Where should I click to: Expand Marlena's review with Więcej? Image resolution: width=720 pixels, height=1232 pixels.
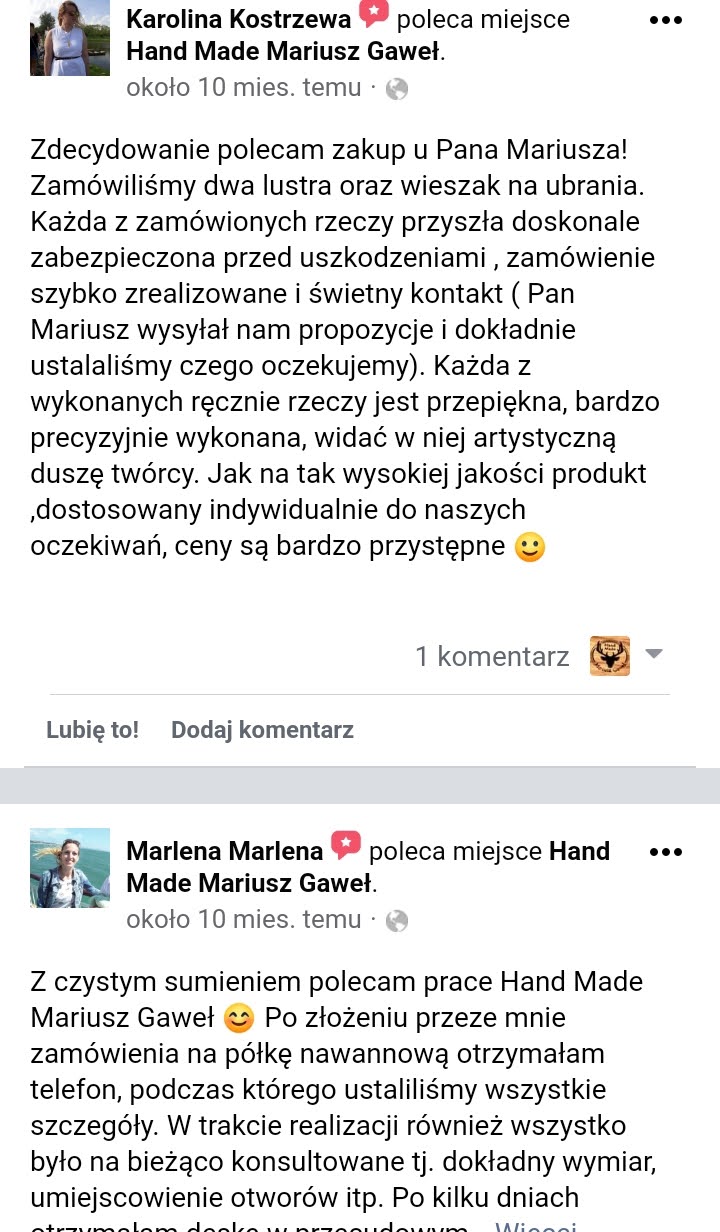(536, 1224)
